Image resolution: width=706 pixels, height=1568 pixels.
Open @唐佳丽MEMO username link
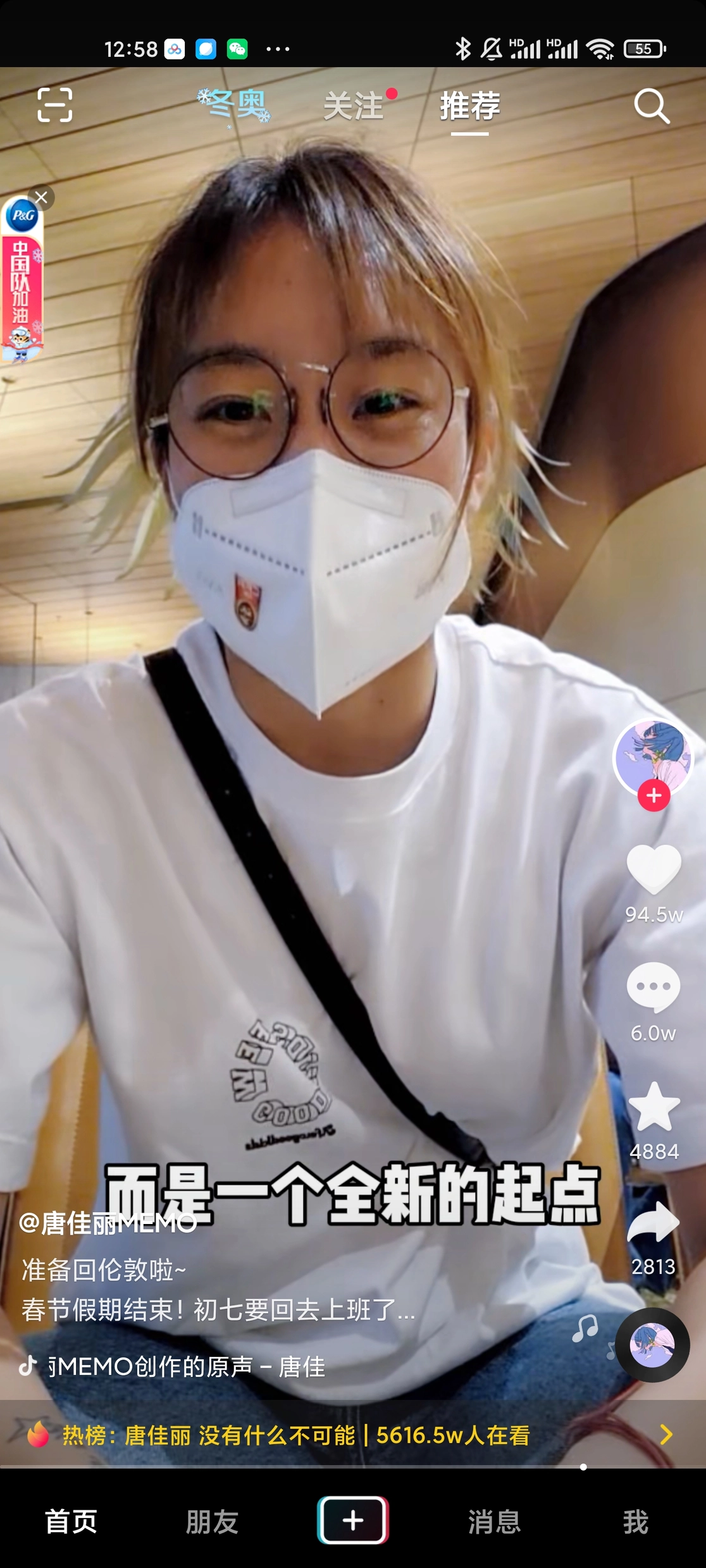pyautogui.click(x=108, y=1223)
